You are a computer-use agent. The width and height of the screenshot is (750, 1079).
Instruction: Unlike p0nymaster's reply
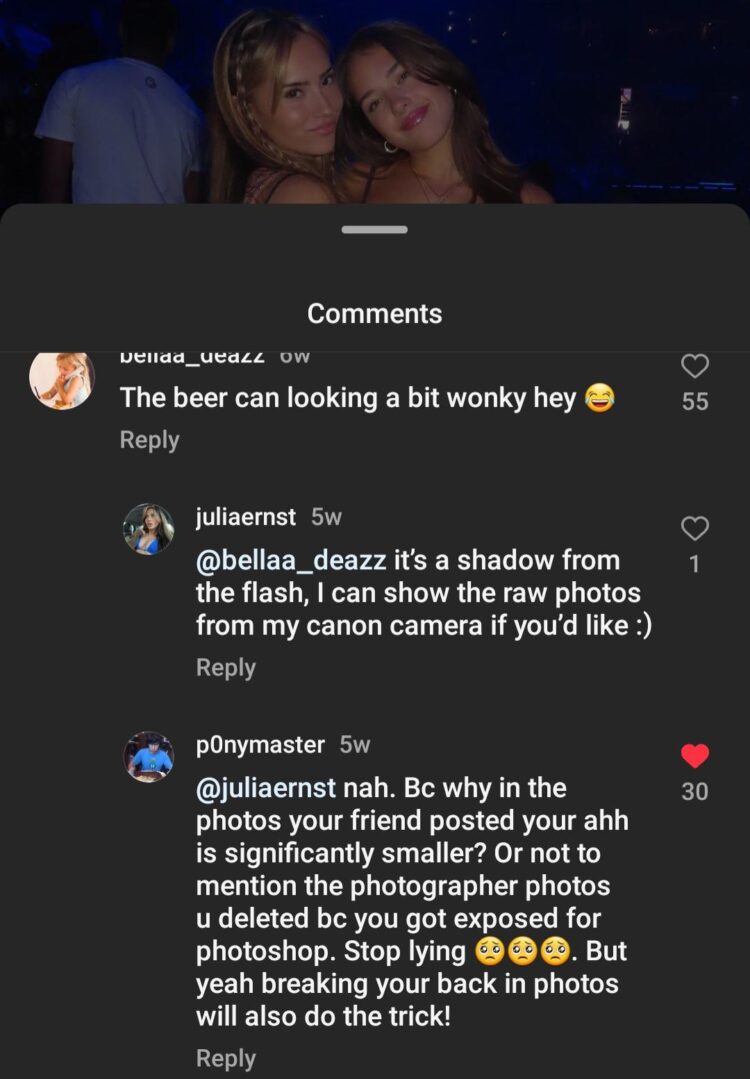point(695,756)
